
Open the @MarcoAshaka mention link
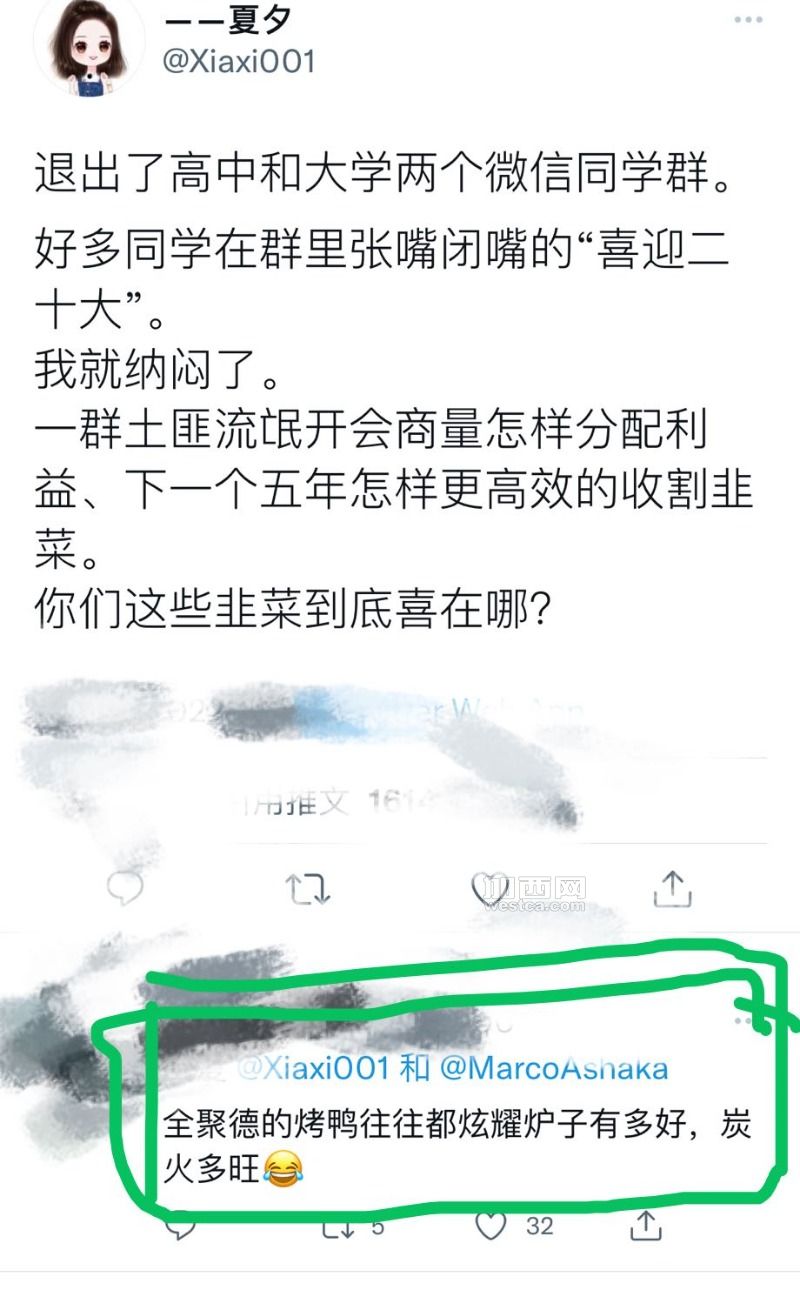[553, 1068]
